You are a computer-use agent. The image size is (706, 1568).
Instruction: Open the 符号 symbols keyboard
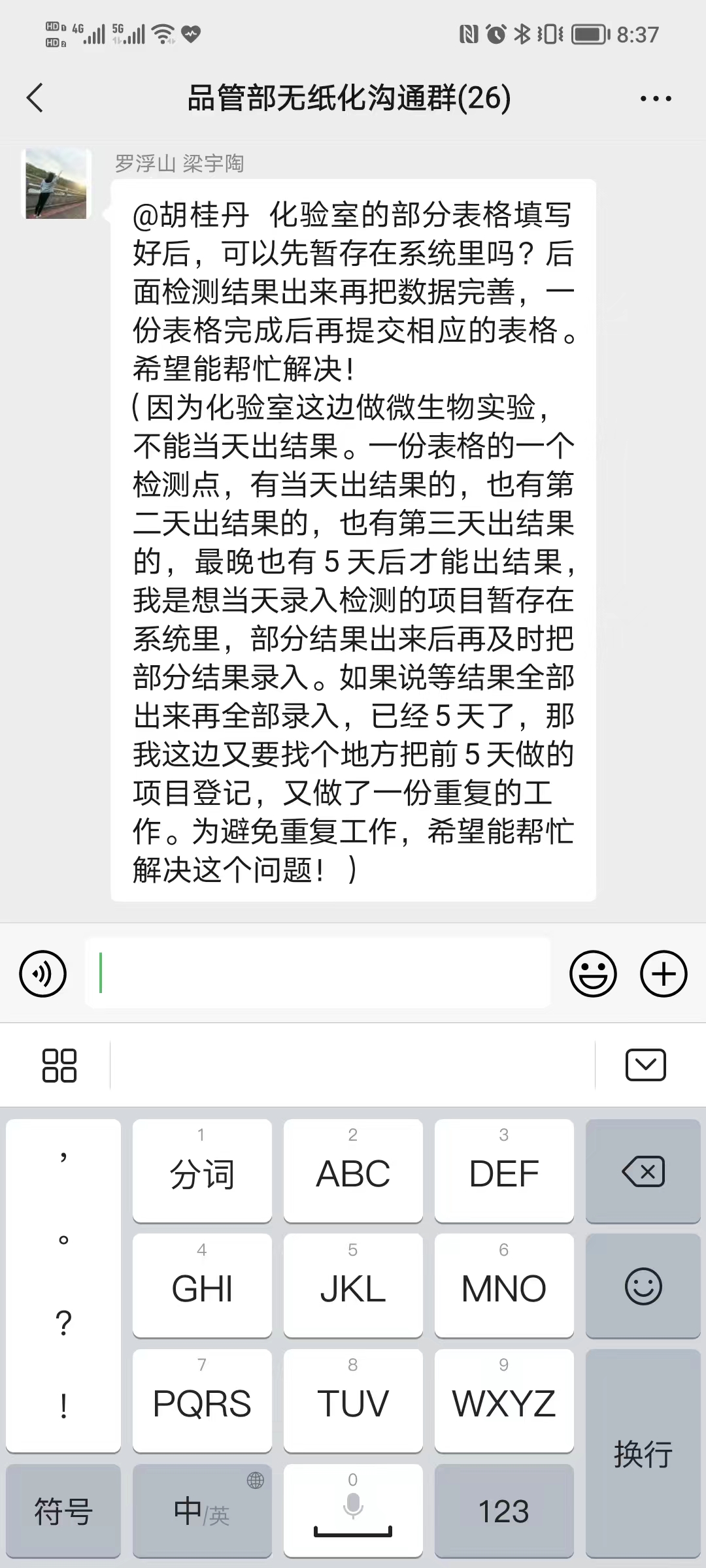(63, 1511)
